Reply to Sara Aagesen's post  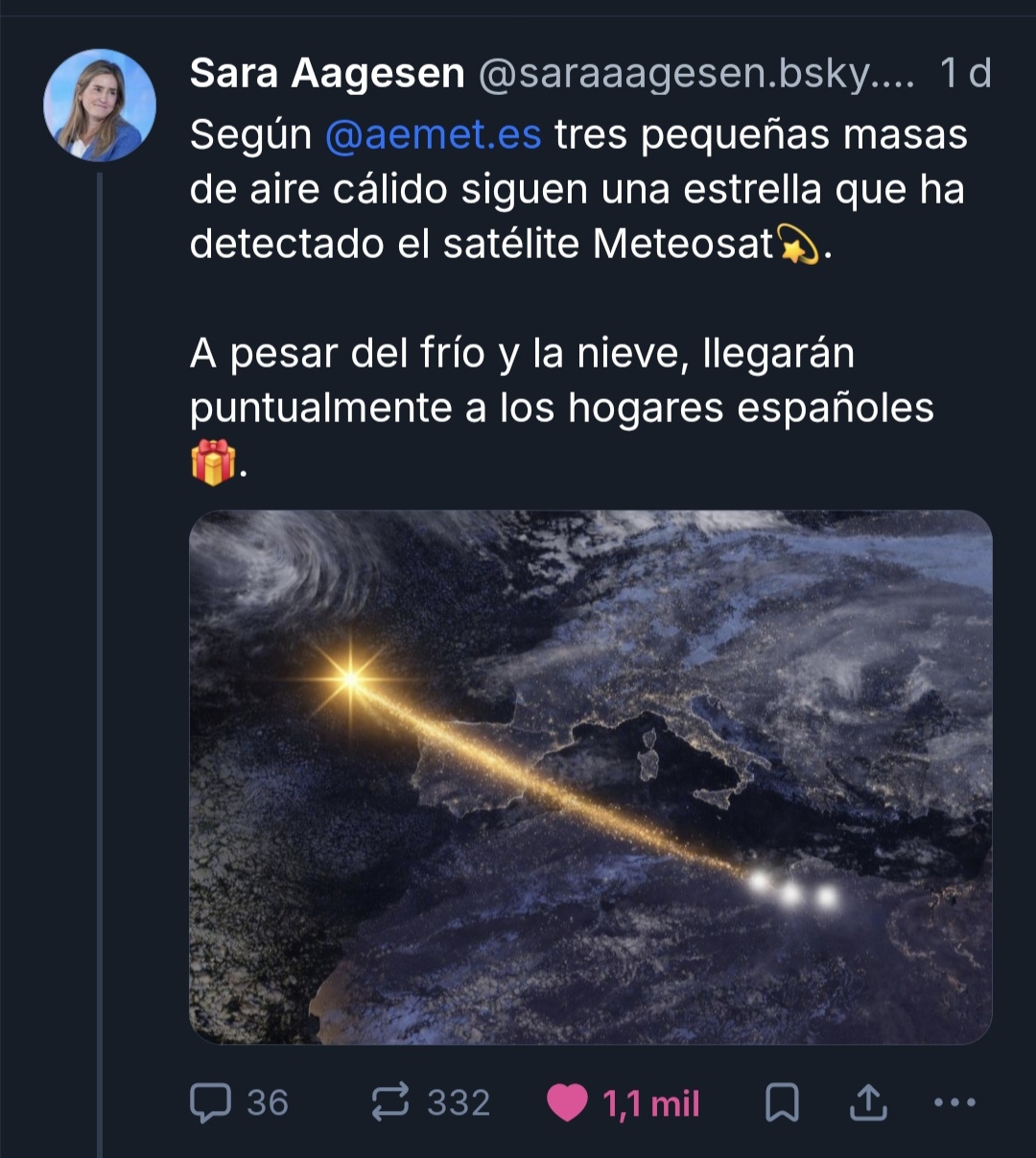(210, 1102)
